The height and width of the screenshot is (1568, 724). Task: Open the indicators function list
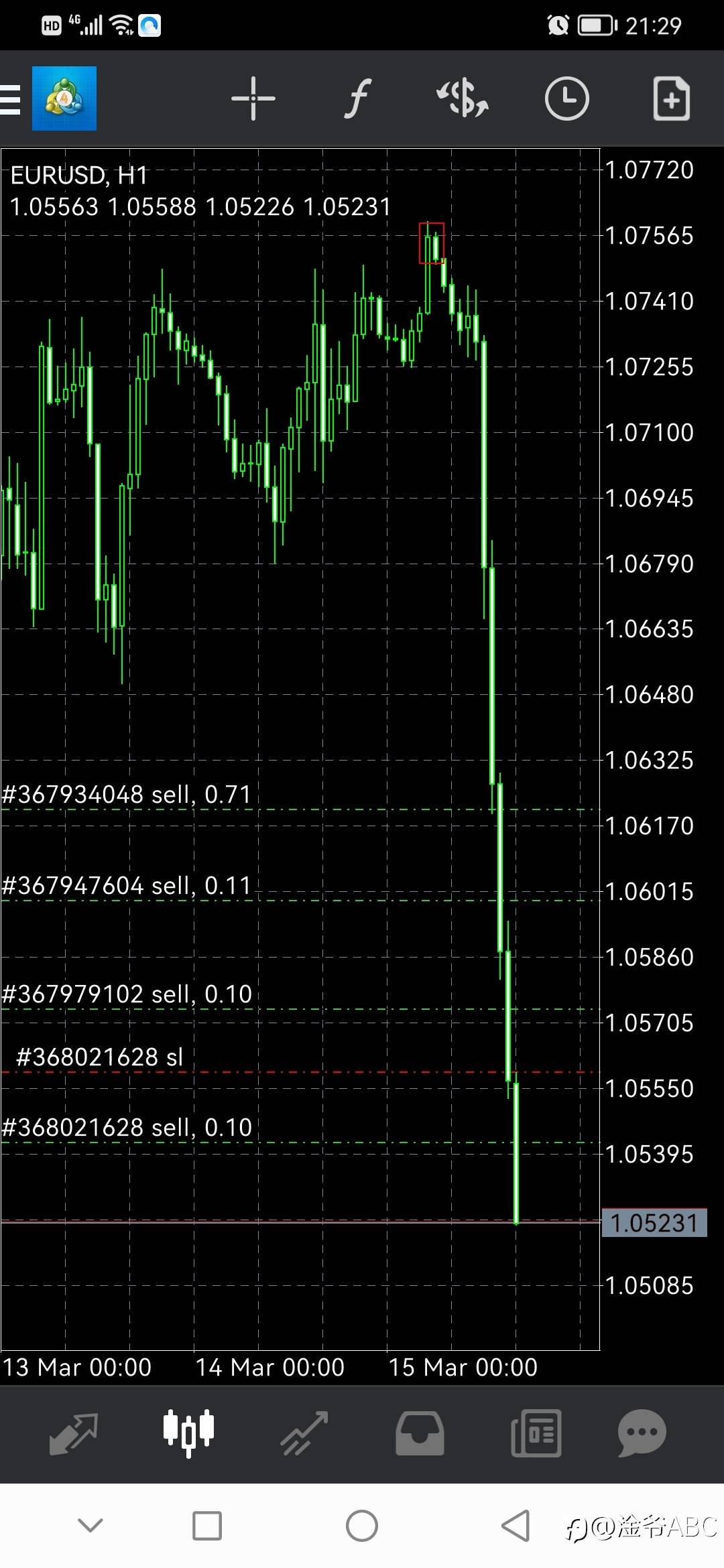pos(358,99)
